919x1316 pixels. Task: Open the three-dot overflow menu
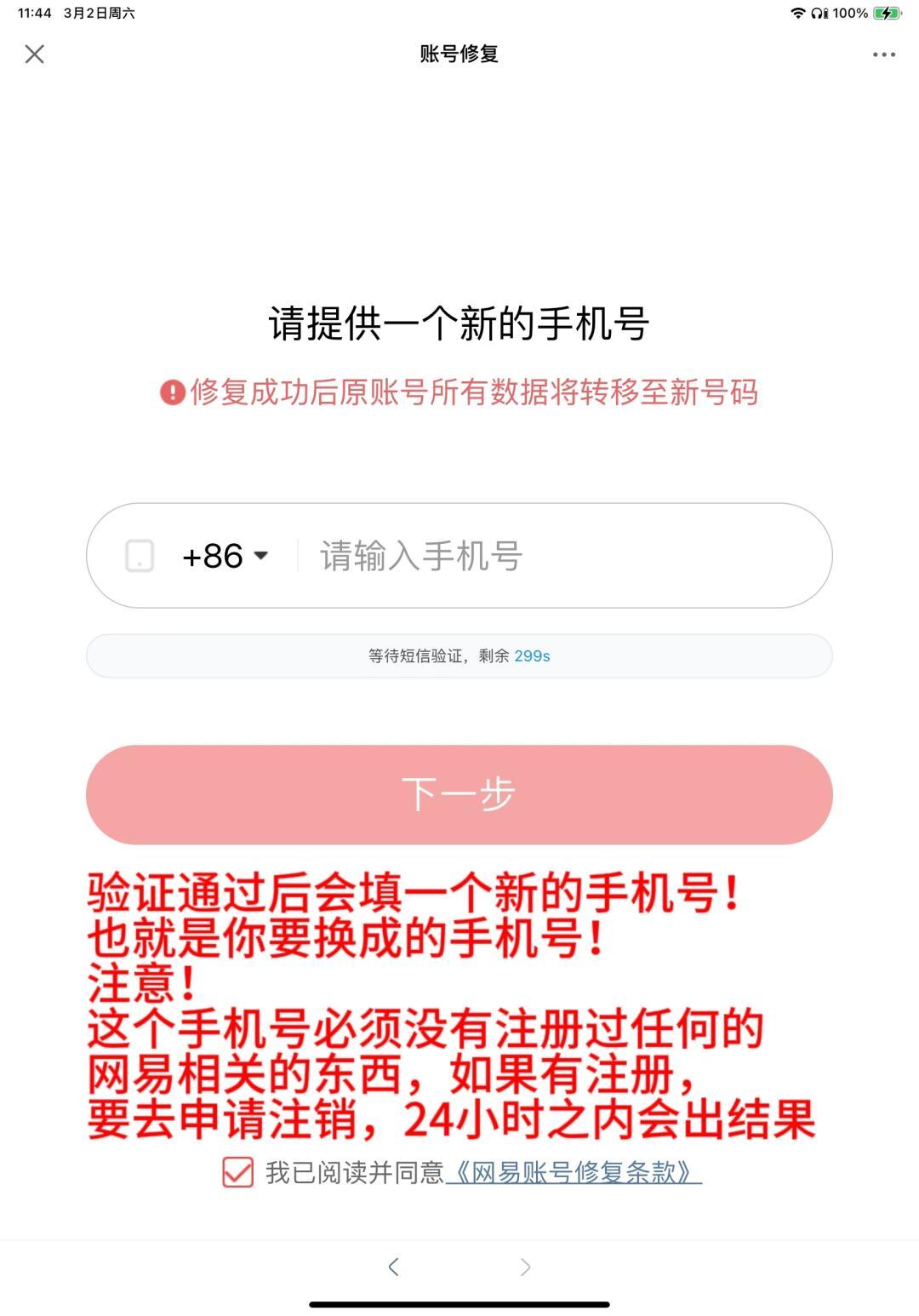(883, 54)
